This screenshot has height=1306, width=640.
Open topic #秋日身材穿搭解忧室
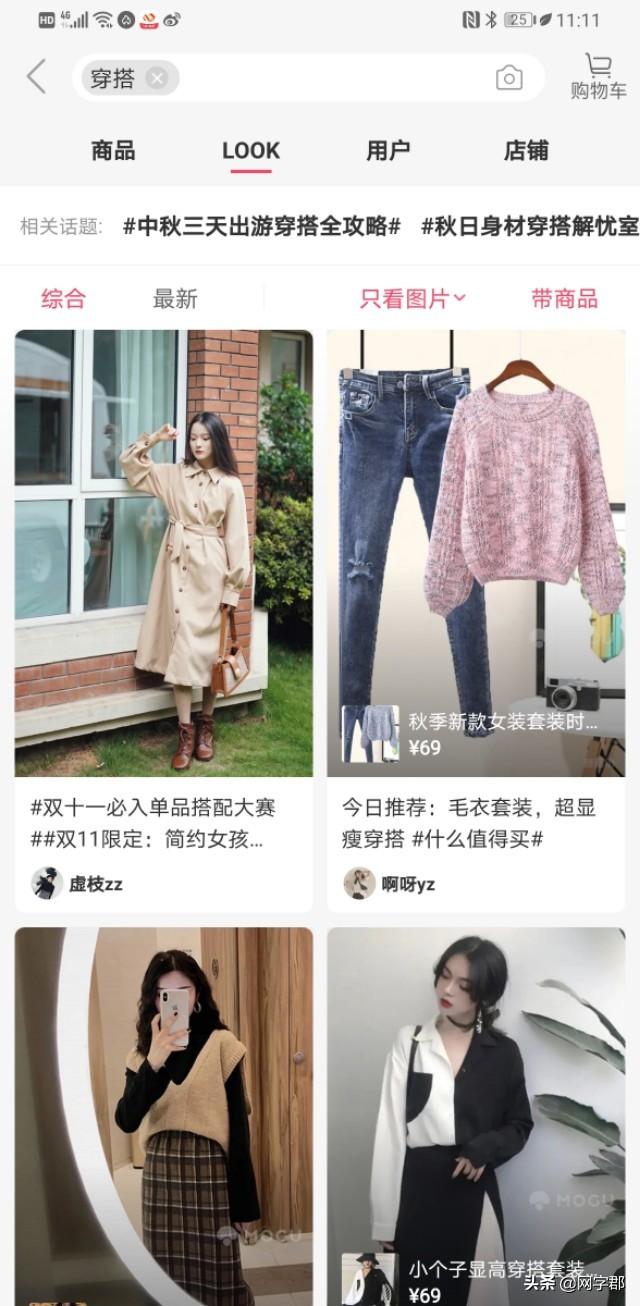(x=530, y=226)
